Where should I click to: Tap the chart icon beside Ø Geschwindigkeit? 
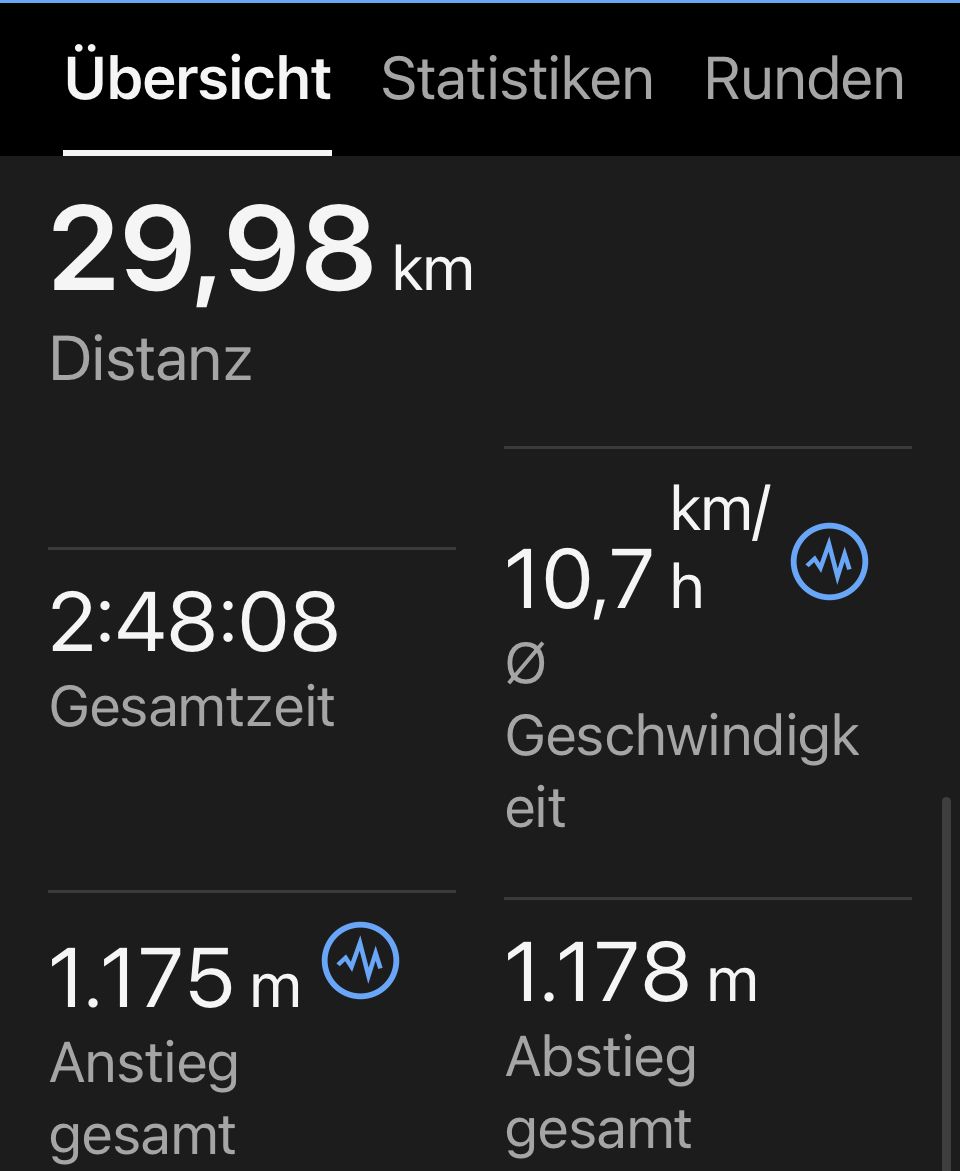click(829, 561)
